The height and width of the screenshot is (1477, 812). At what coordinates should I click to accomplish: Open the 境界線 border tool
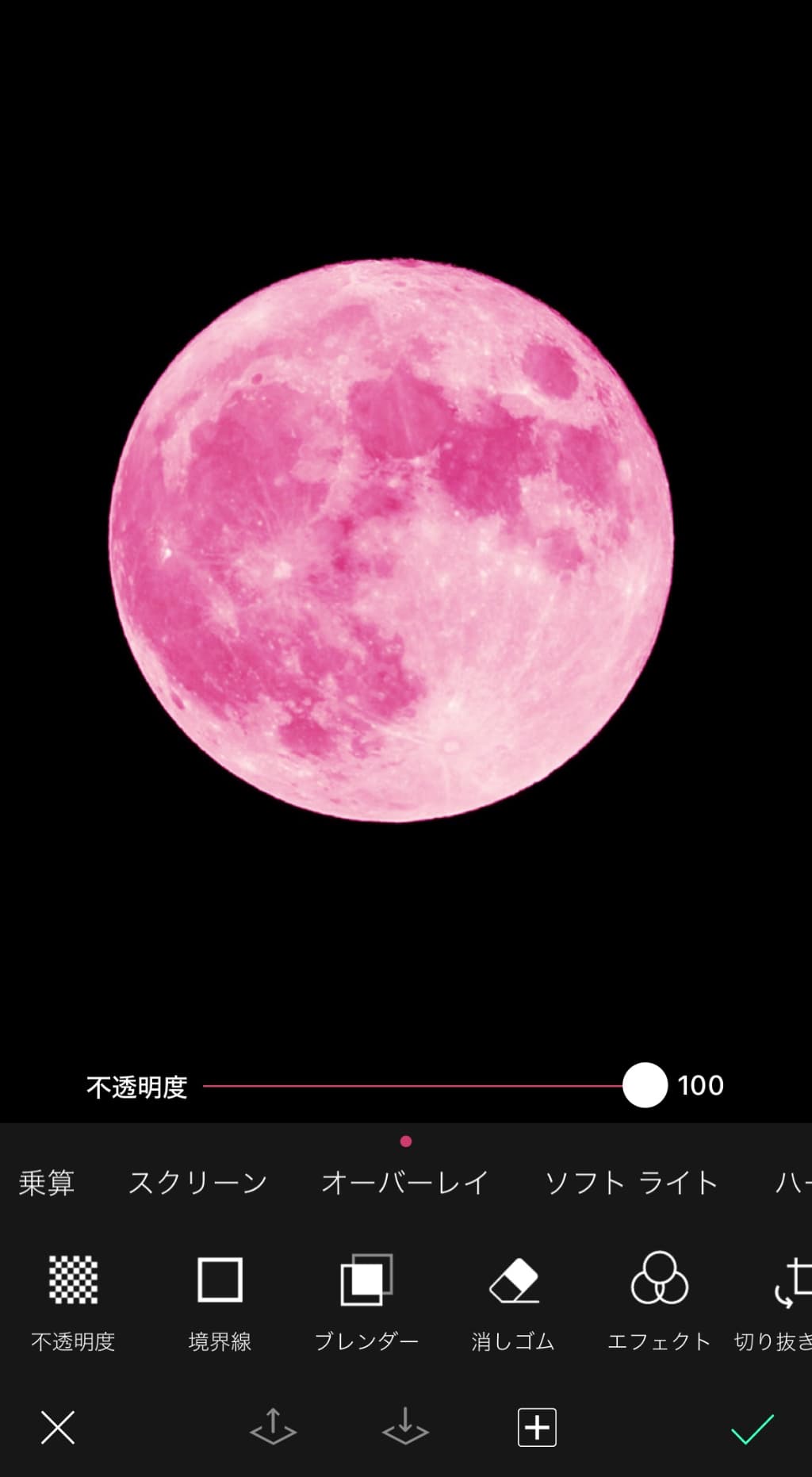click(x=220, y=1301)
